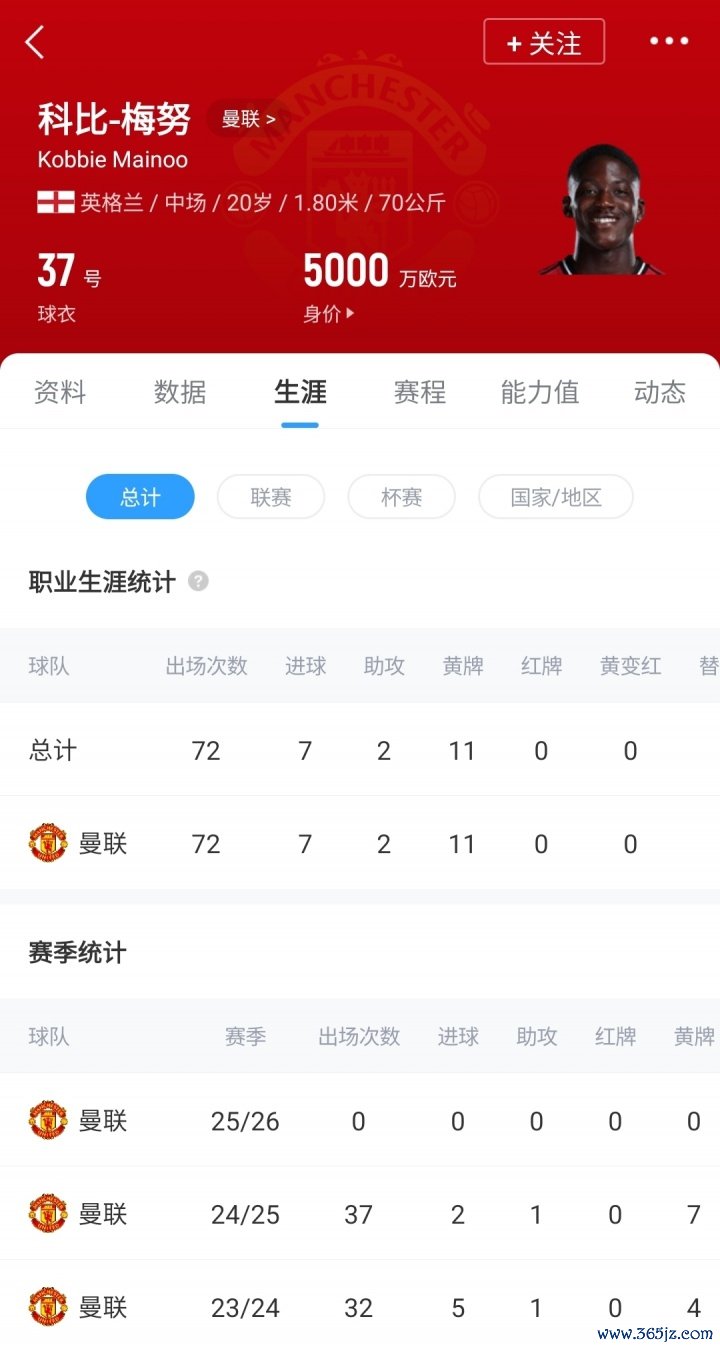Follow Kobbie Mainoo with the 关注 button
Image resolution: width=720 pixels, height=1349 pixels.
coord(544,42)
